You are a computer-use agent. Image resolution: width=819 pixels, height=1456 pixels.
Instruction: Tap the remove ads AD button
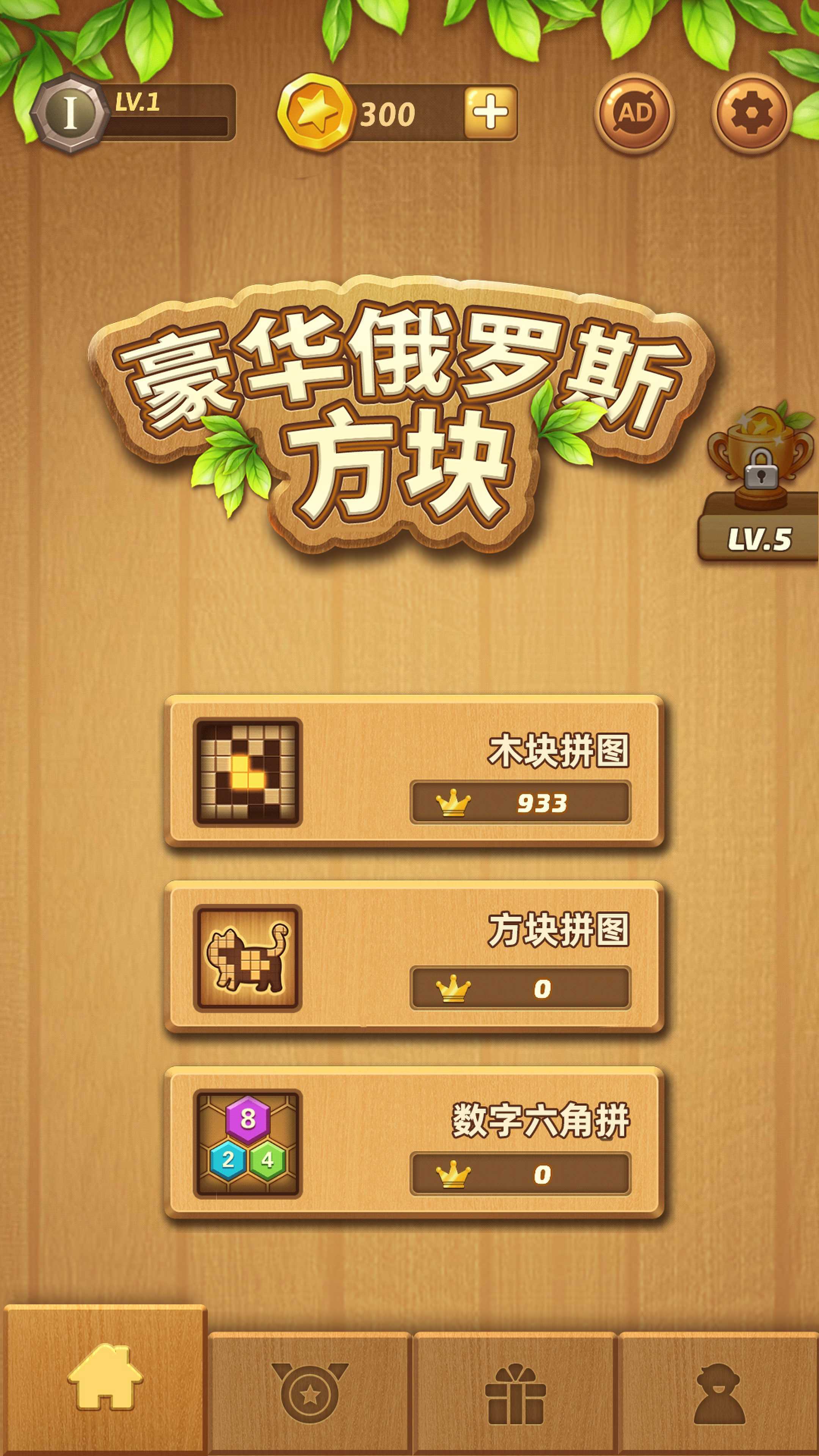[x=634, y=113]
